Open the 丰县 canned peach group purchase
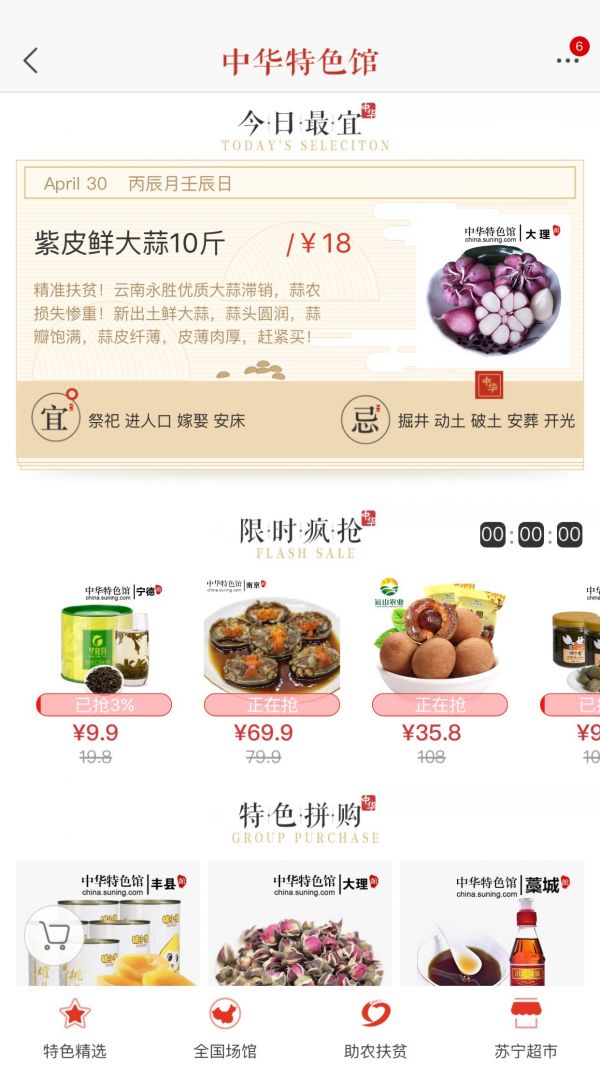Screen dimensions: 600x1066 108,925
